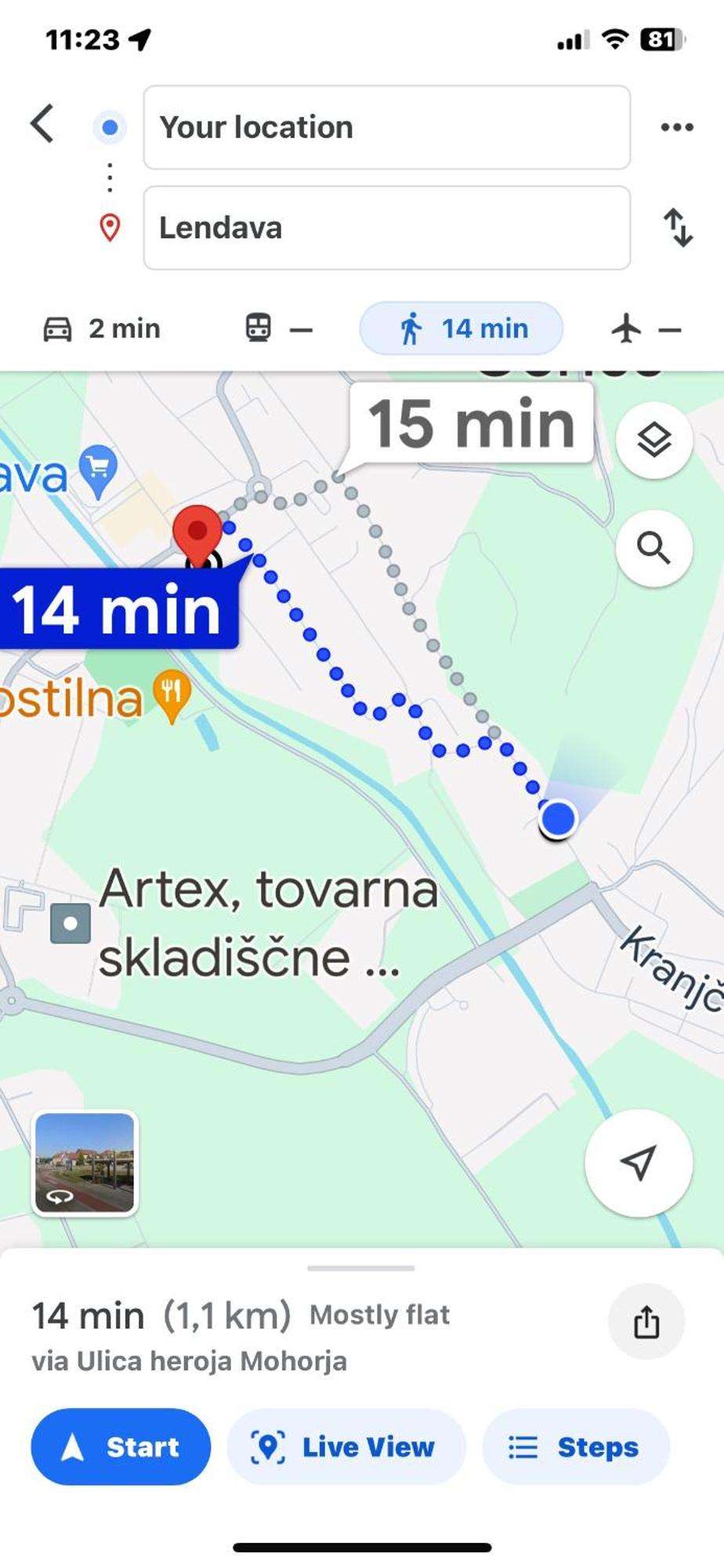Viewport: 724px width, 1568px height.
Task: Open the map layers button
Action: (653, 440)
